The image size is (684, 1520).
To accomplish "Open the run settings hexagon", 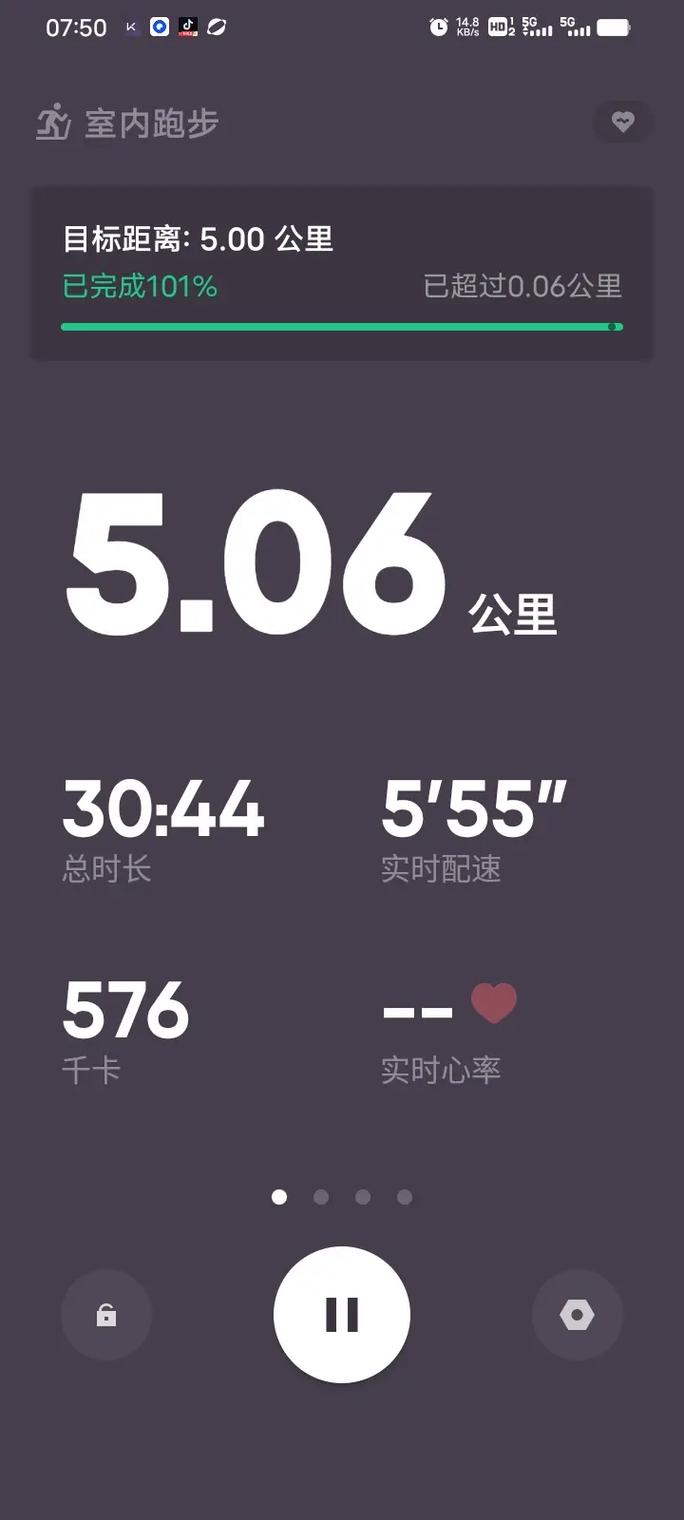I will click(x=577, y=1315).
